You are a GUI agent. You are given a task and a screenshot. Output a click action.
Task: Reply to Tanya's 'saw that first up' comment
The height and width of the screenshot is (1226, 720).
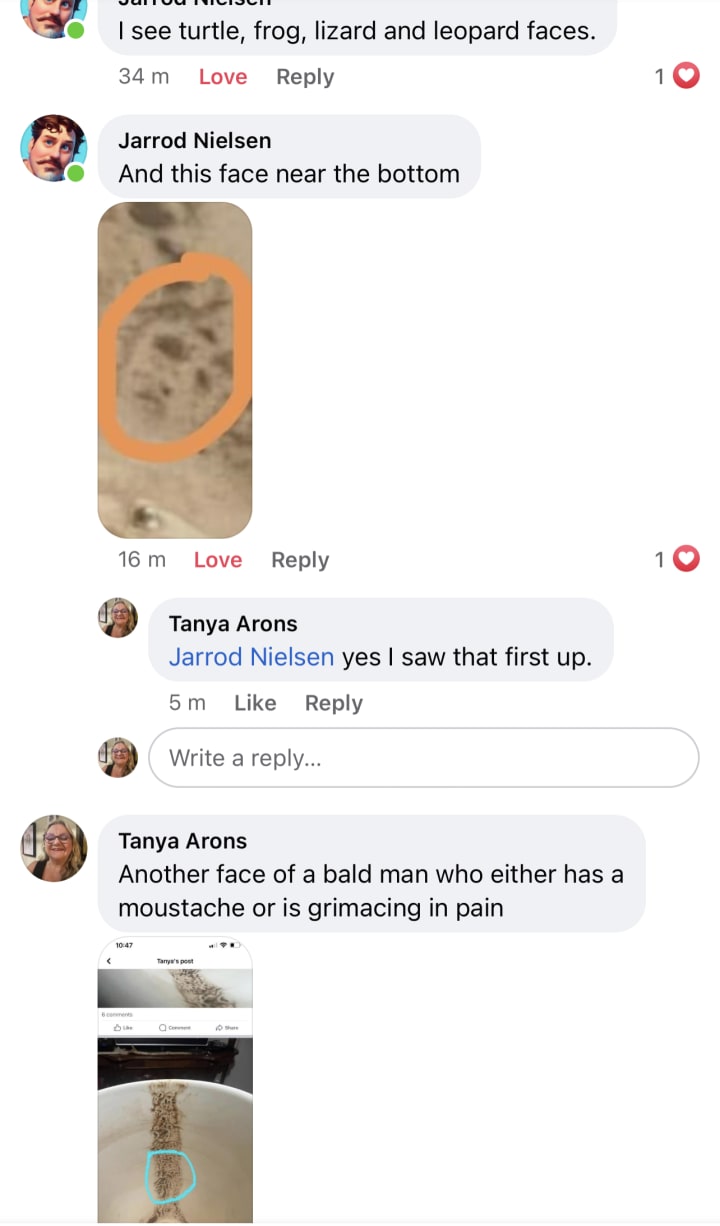[x=334, y=703]
